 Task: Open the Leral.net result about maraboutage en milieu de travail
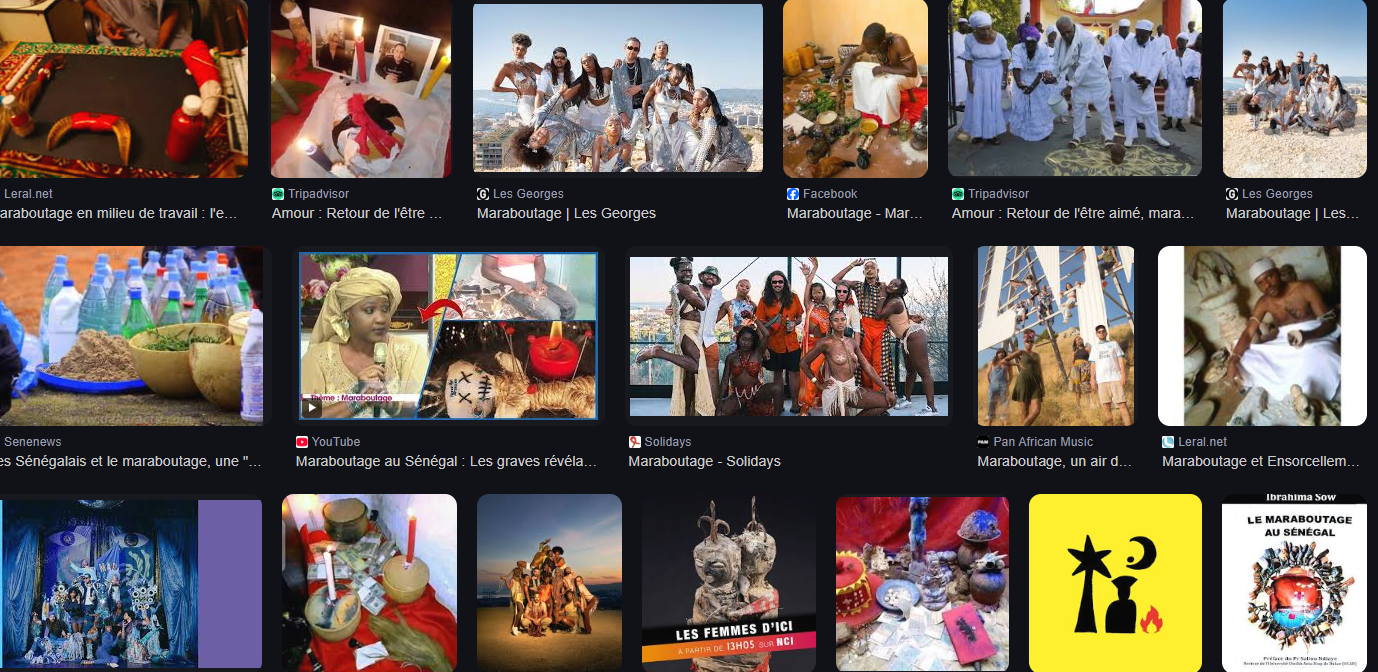click(x=123, y=89)
